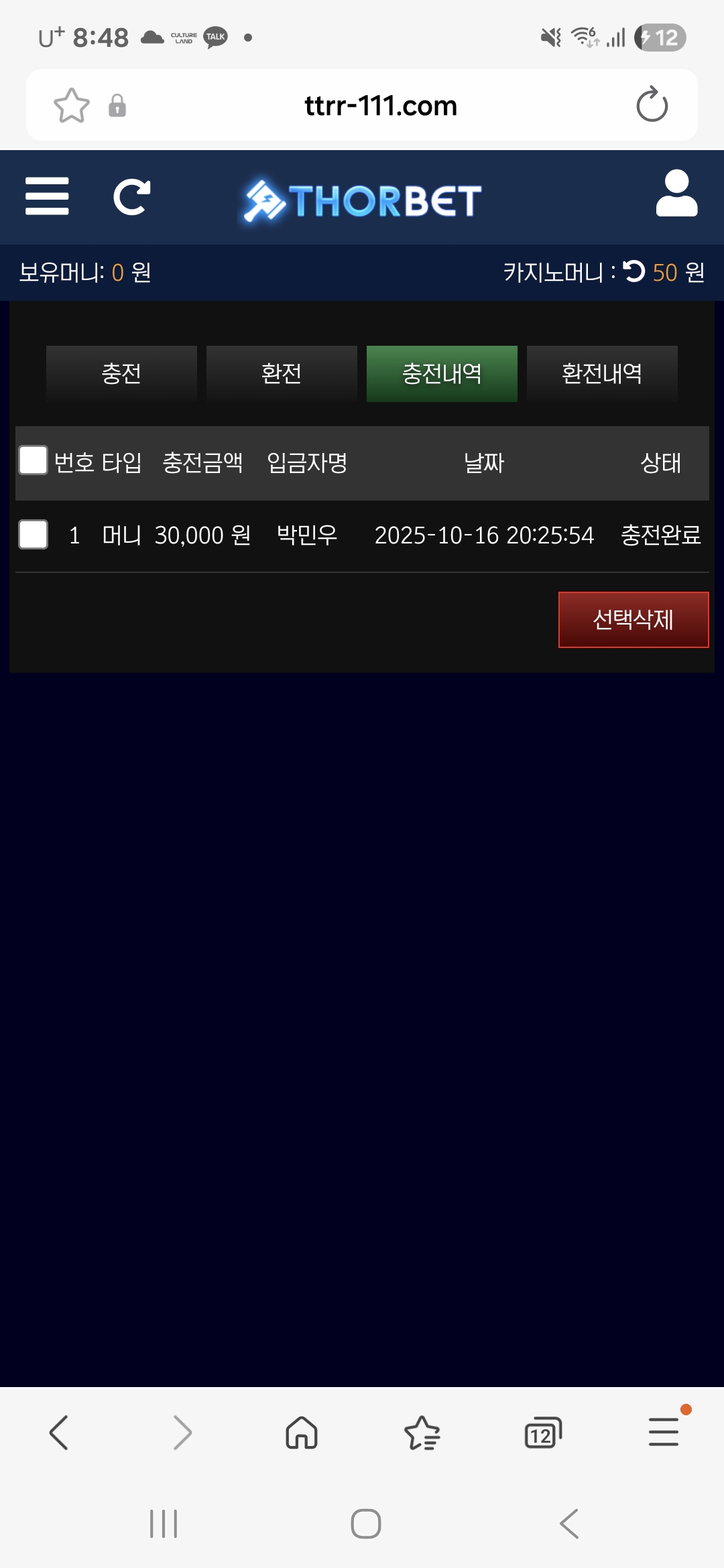724x1568 pixels.
Task: Open the browser bookmarks list
Action: [422, 1433]
